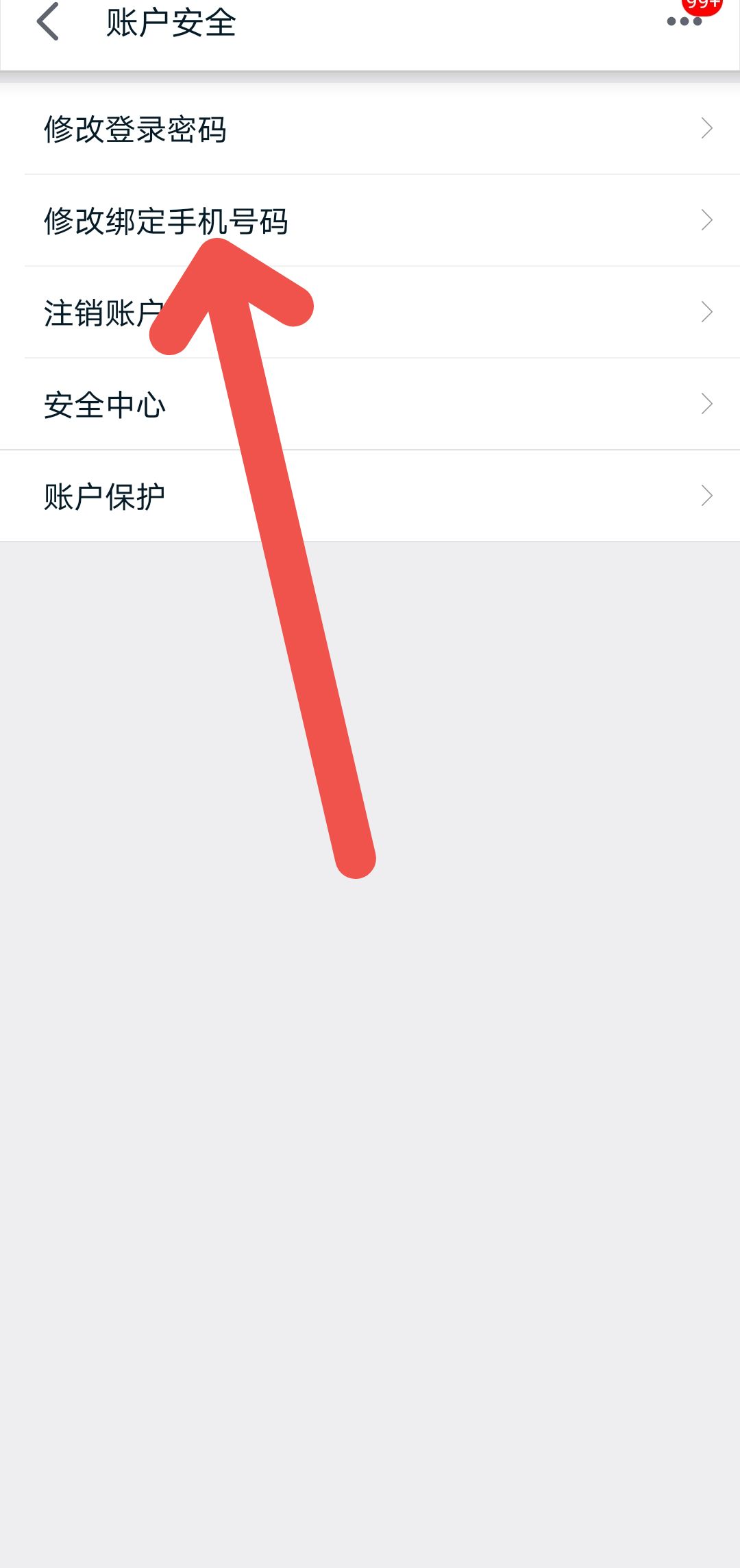Viewport: 740px width, 1568px height.
Task: Open the three-dot overflow menu
Action: pos(684,22)
